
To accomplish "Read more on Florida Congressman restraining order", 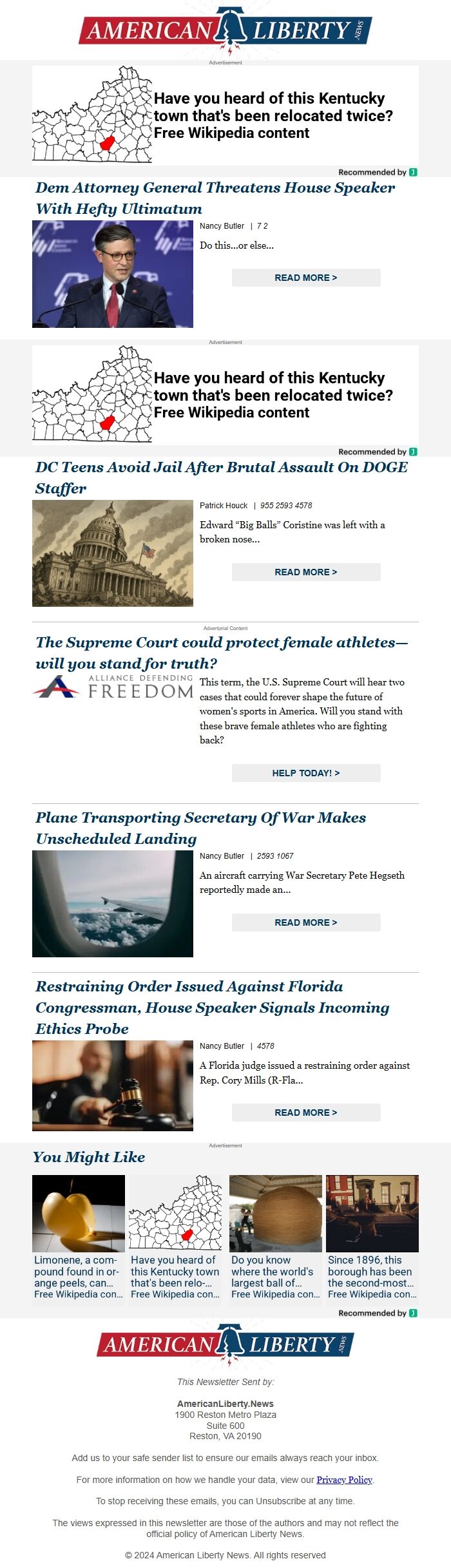I will (306, 1113).
